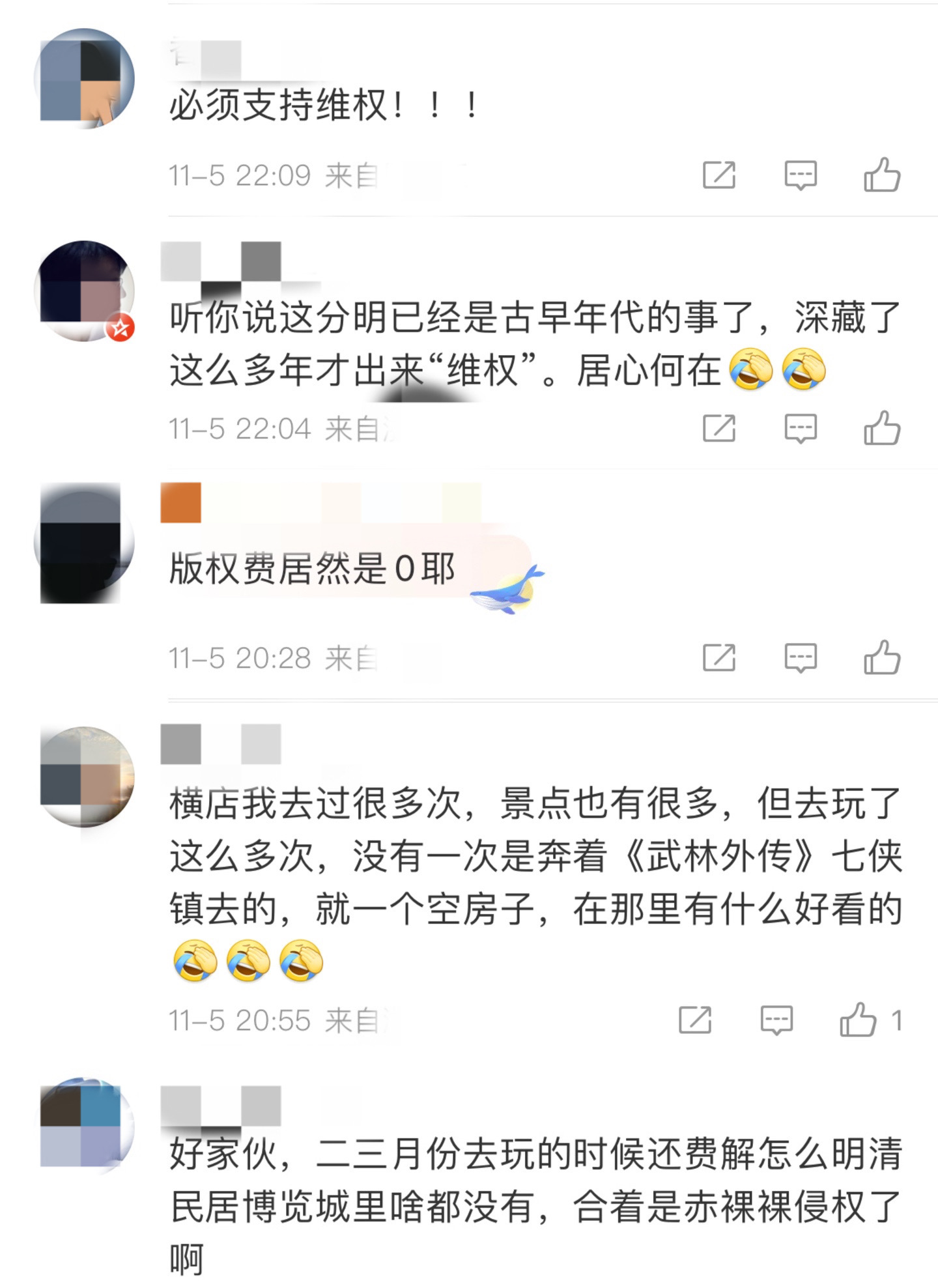Reply to the comment 必须支持维权
The image size is (938, 1288).
point(800,175)
